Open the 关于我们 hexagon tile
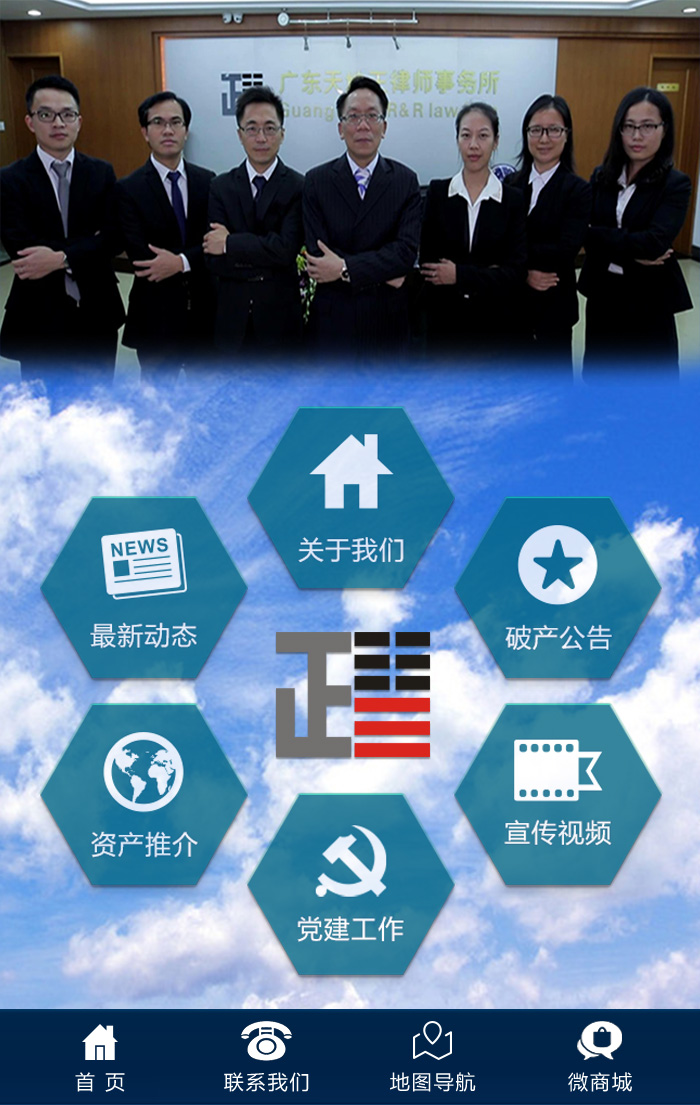The width and height of the screenshot is (700, 1105). tap(351, 498)
